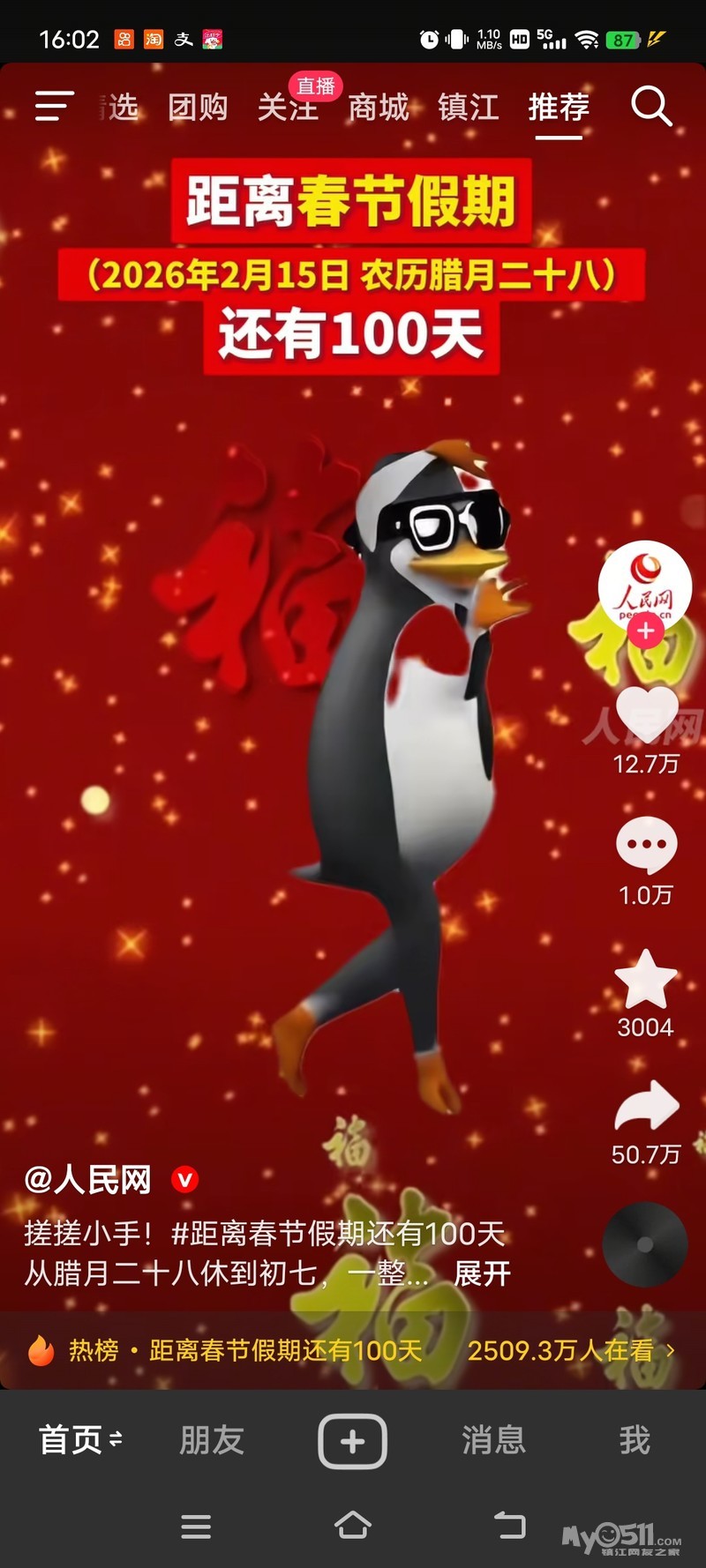Switch to the 镇江 local tab
Image resolution: width=706 pixels, height=1568 pixels.
468,108
